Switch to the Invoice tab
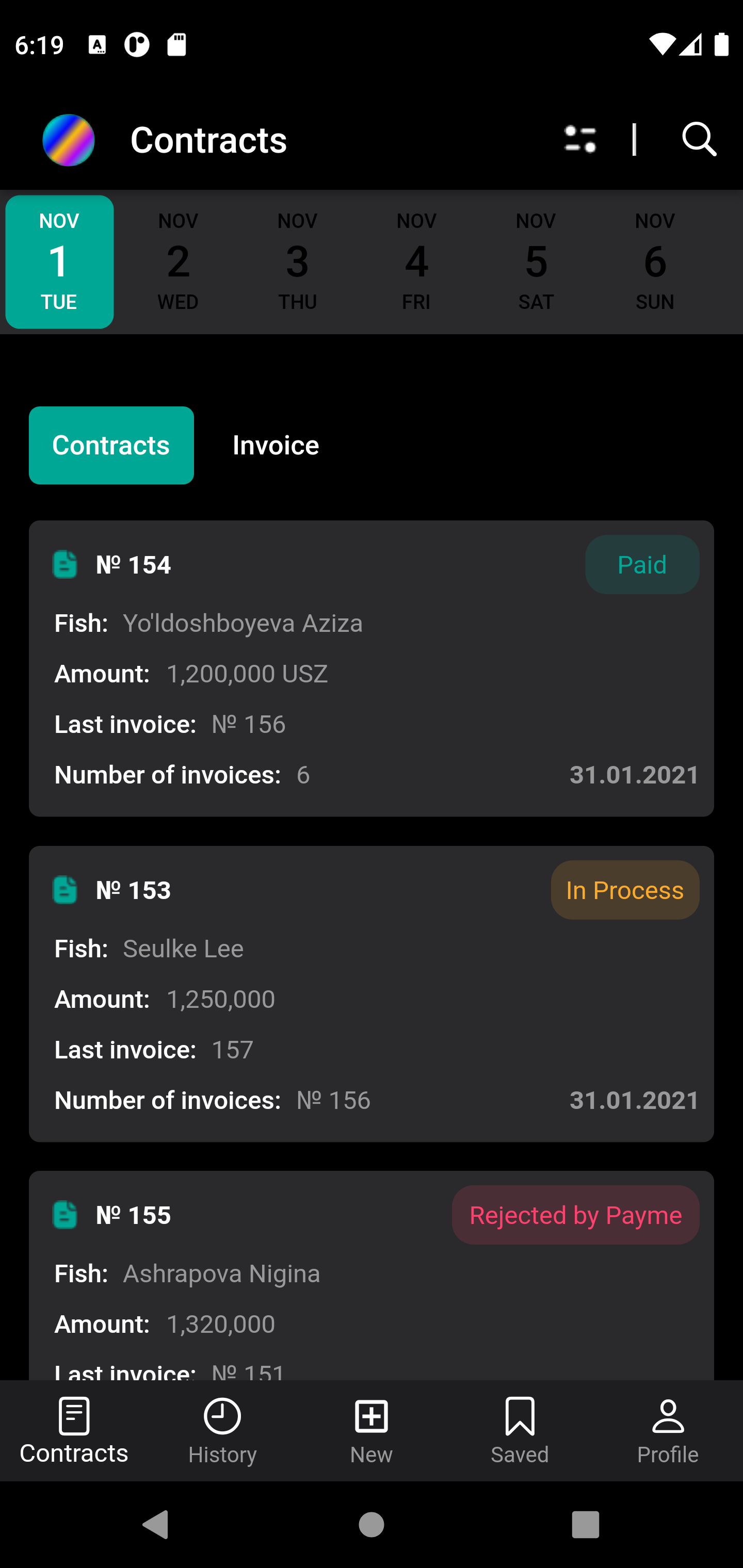Viewport: 743px width, 1568px height. click(276, 446)
